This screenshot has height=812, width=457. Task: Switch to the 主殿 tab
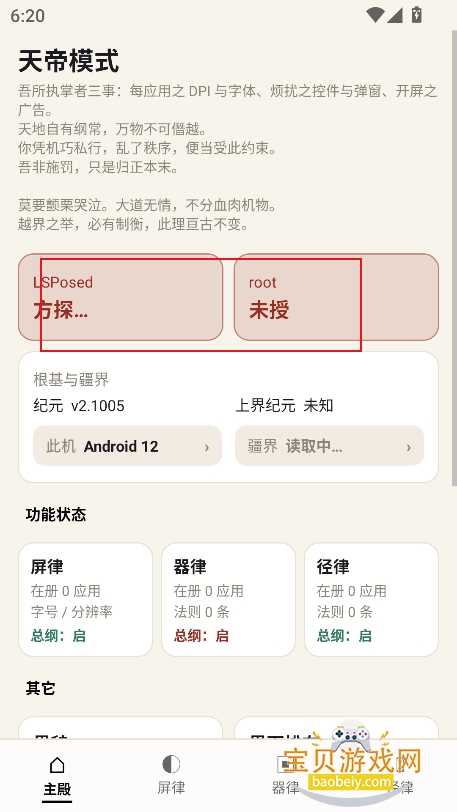coord(57,776)
